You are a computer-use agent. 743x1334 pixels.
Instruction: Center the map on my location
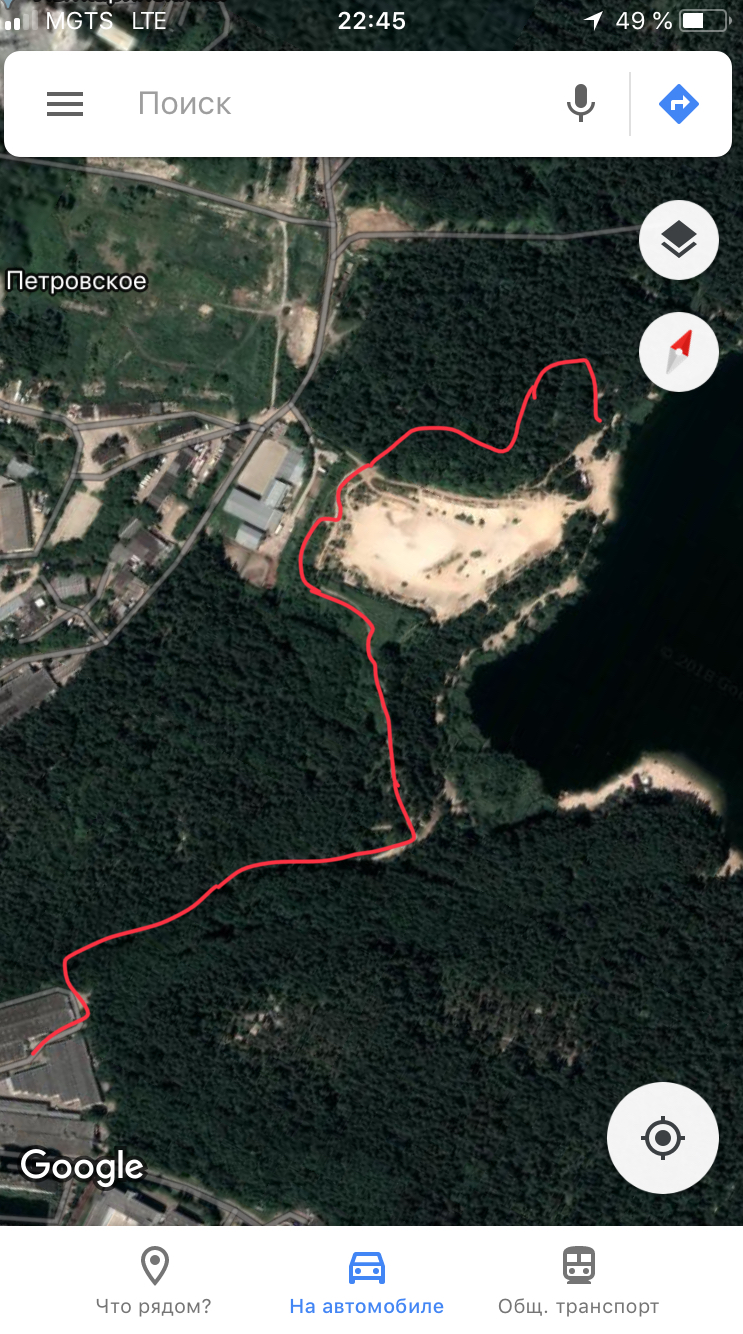(x=662, y=1138)
